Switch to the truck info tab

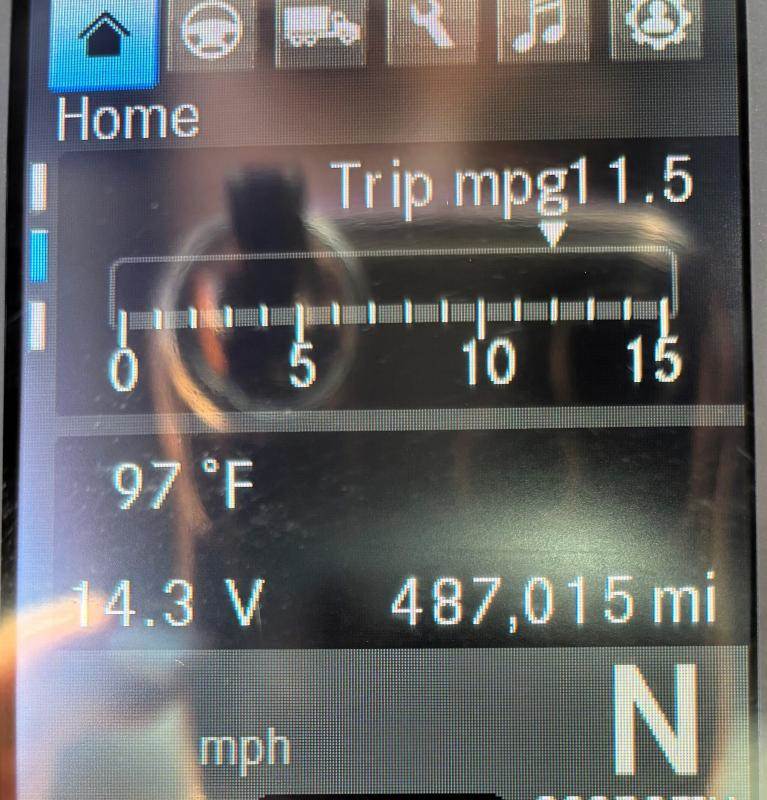[x=320, y=28]
